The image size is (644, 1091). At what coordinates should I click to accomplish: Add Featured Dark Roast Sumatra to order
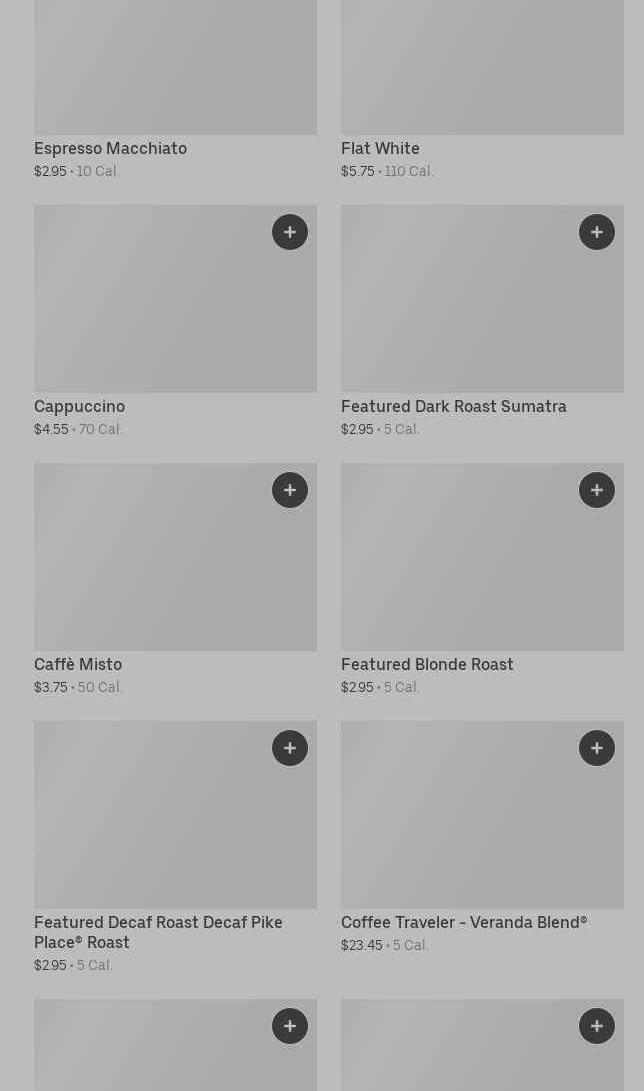(597, 232)
